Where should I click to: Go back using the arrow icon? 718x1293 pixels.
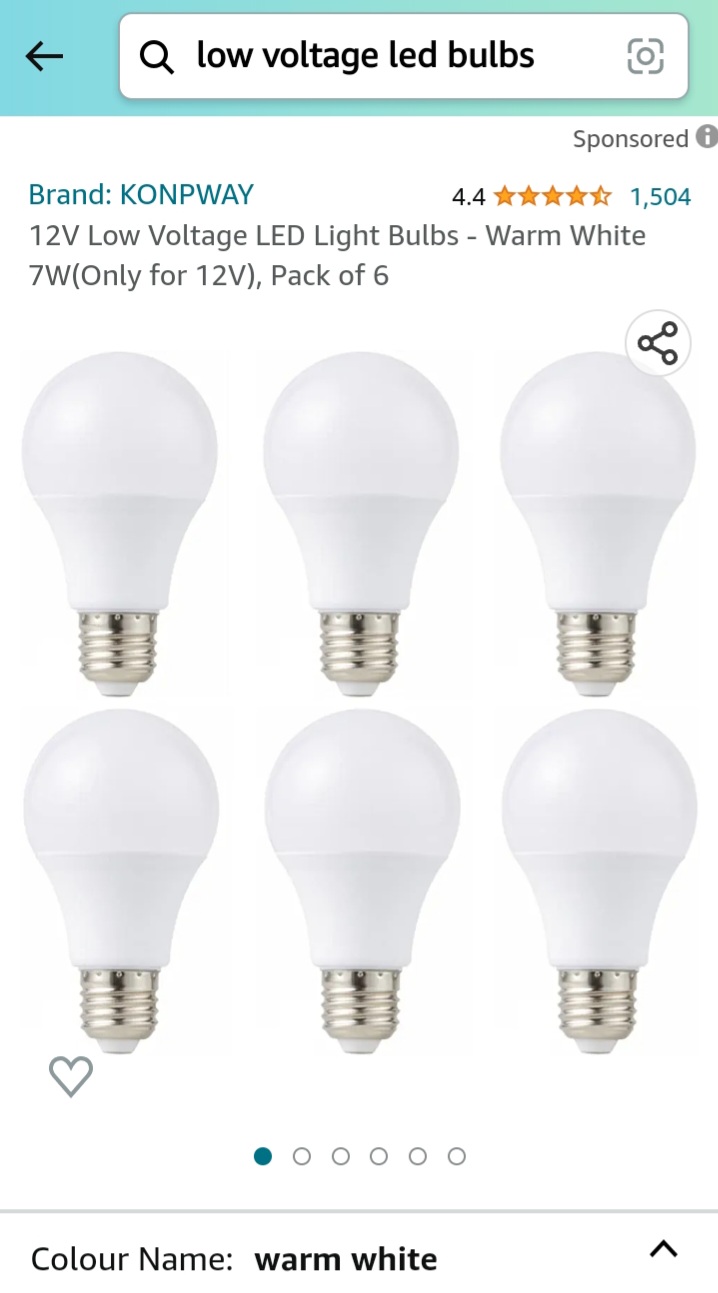click(x=44, y=57)
